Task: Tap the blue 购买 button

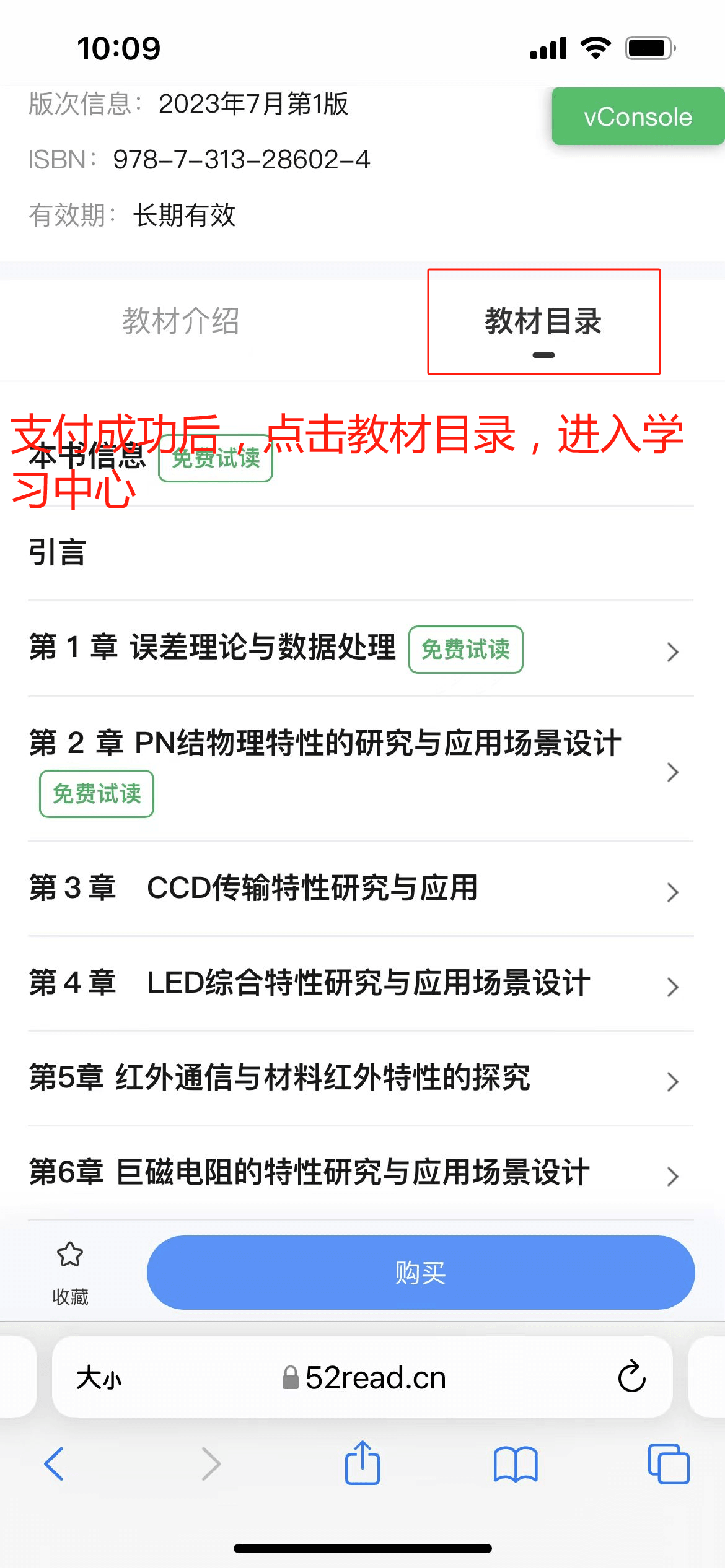Action: (421, 1273)
